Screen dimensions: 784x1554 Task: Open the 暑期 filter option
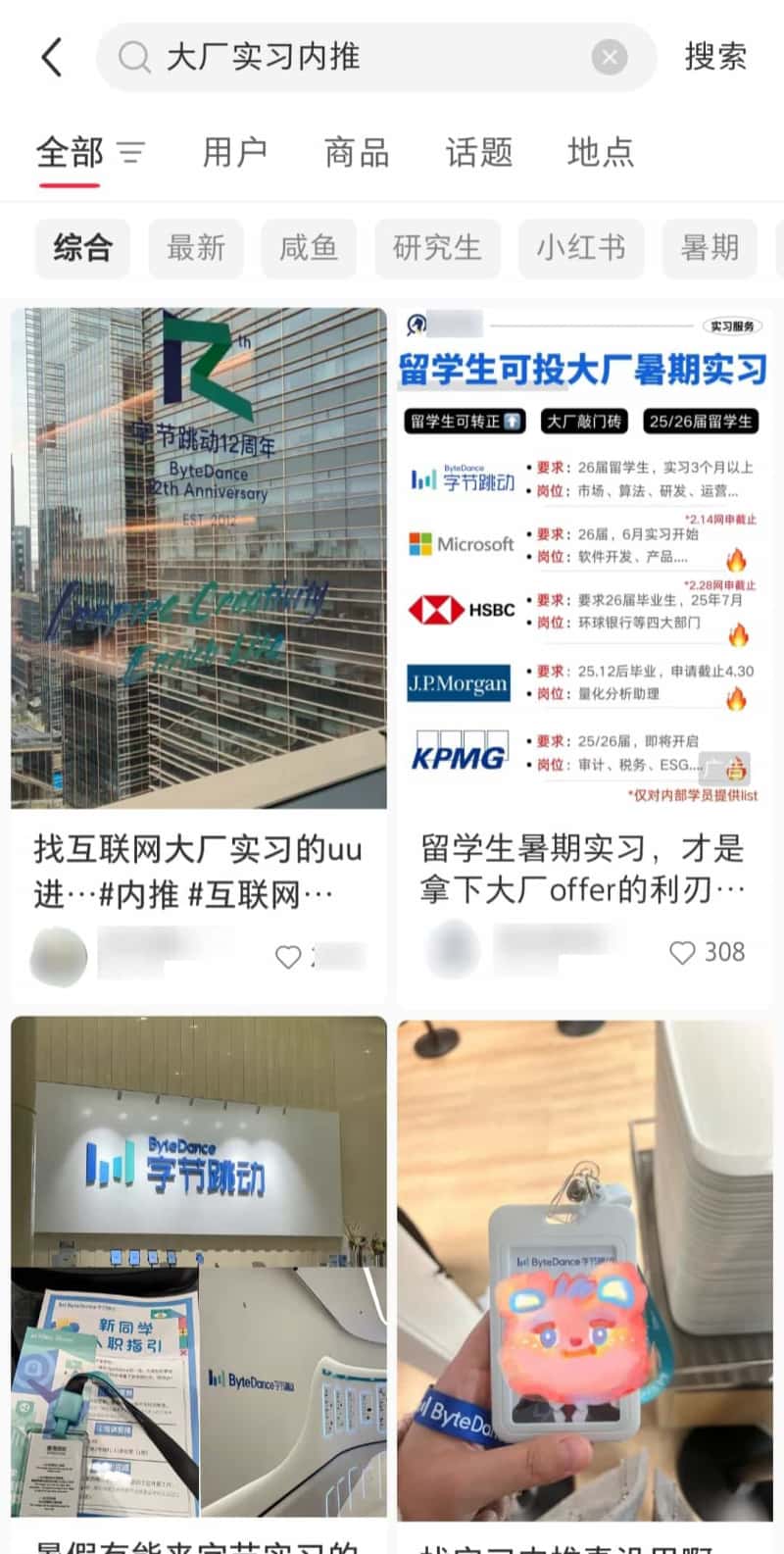[710, 248]
